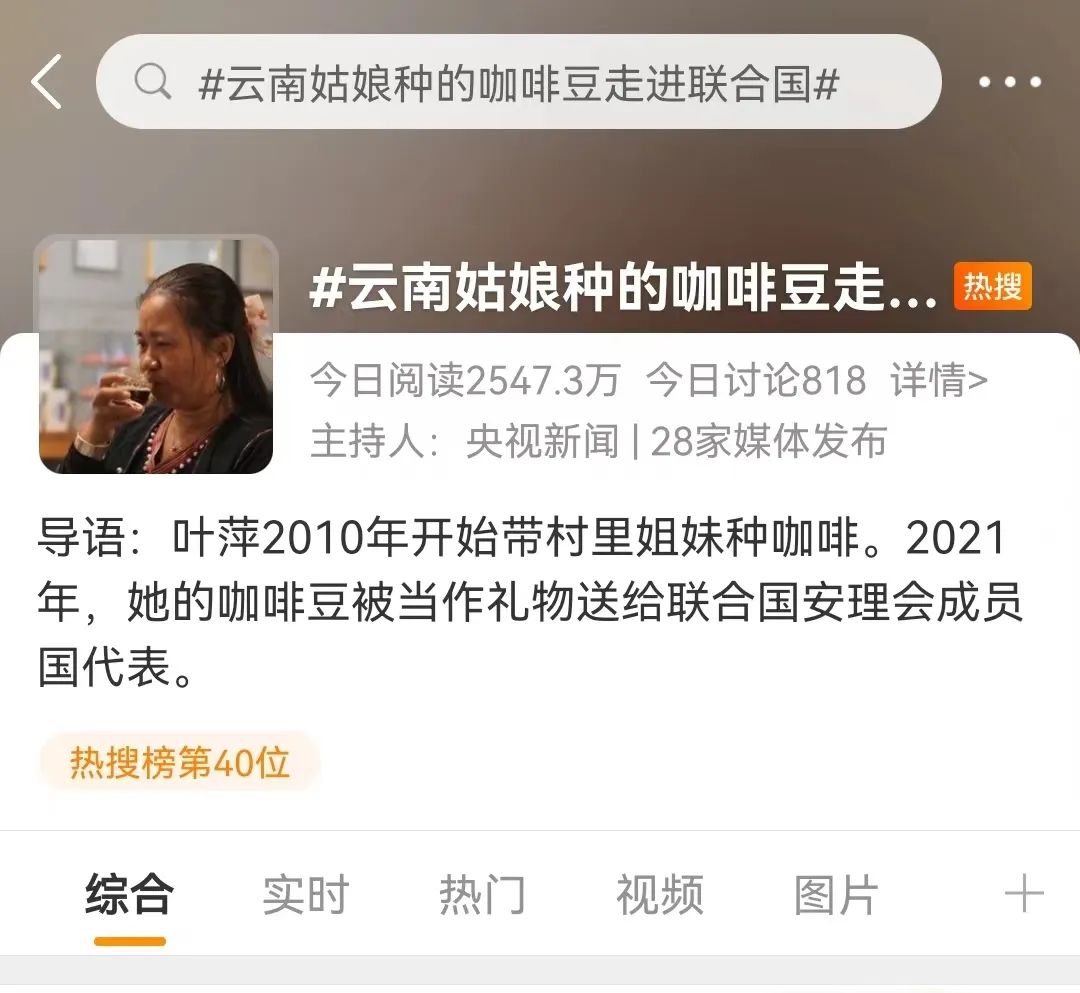Viewport: 1080px width, 993px height.
Task: Switch to the 视频 tab
Action: 659,894
